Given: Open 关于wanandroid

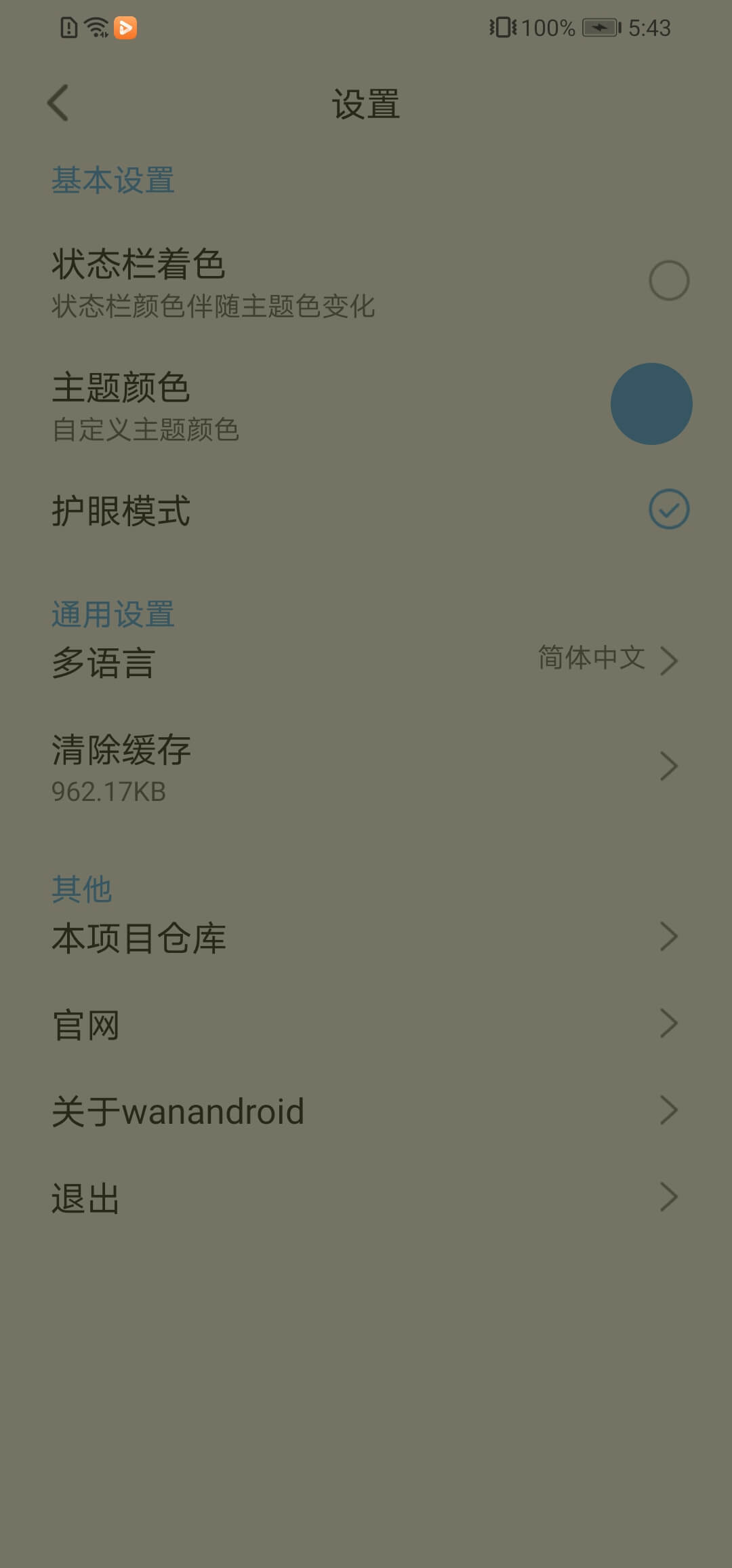Looking at the screenshot, I should point(366,1111).
